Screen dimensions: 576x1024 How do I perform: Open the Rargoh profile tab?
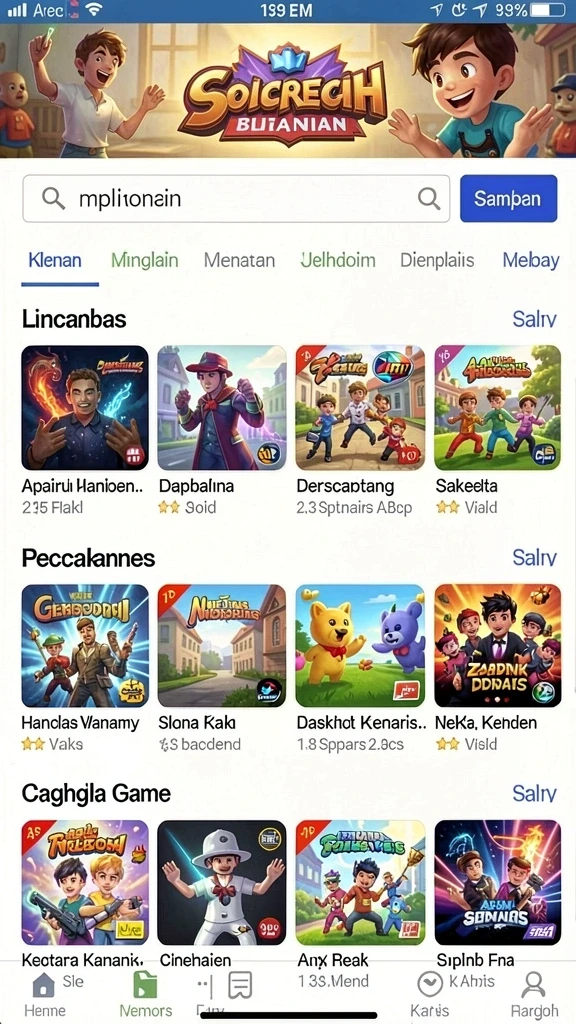coord(534,994)
